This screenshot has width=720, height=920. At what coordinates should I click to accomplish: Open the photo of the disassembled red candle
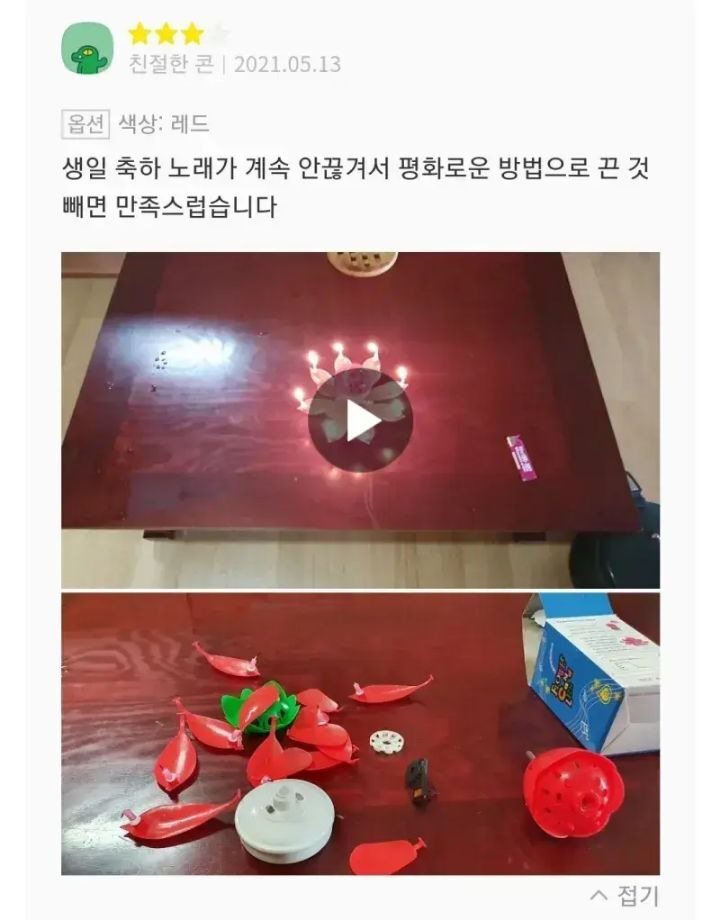coord(360,735)
